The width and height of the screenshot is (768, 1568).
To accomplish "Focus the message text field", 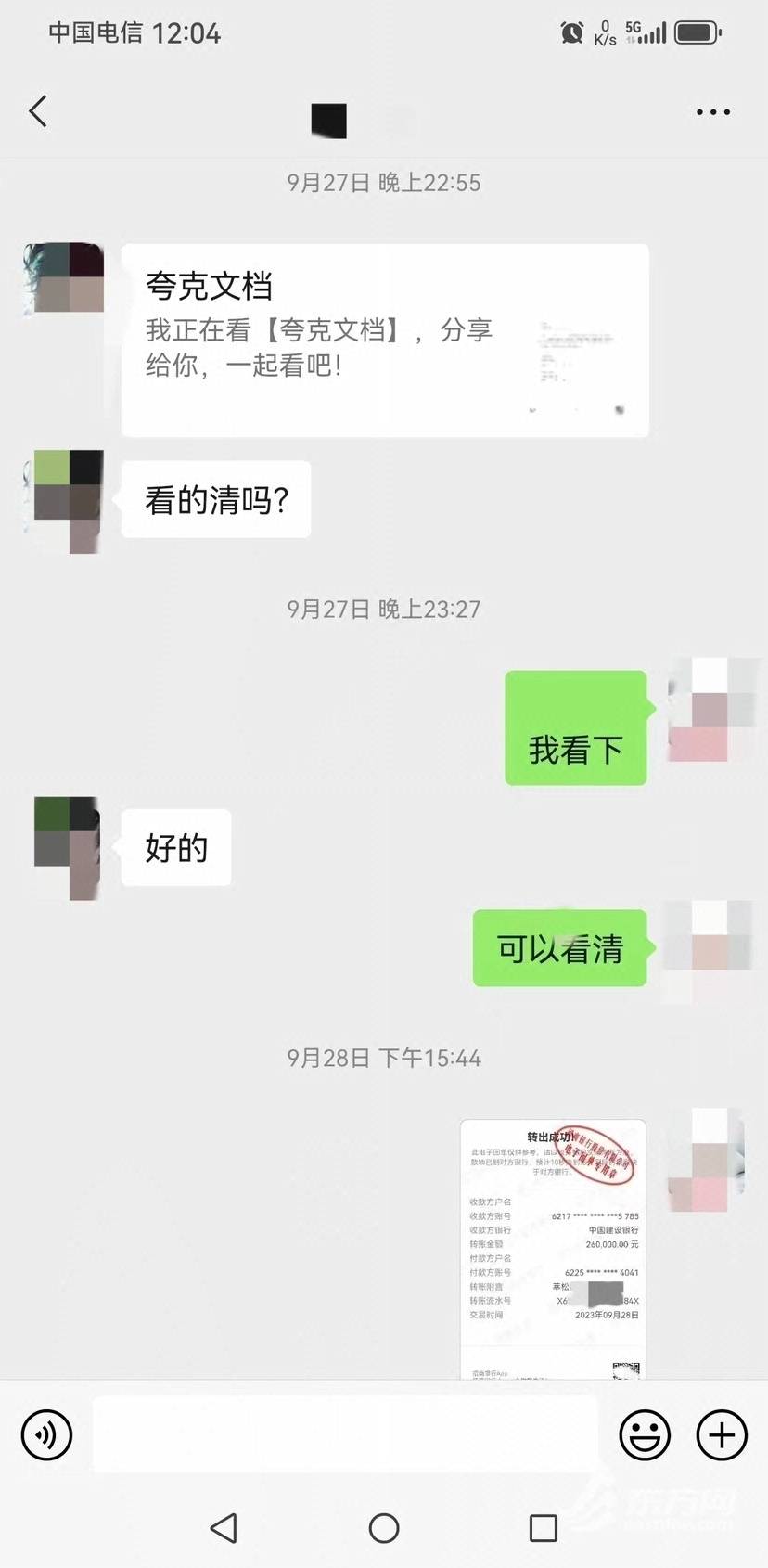I will [345, 1434].
